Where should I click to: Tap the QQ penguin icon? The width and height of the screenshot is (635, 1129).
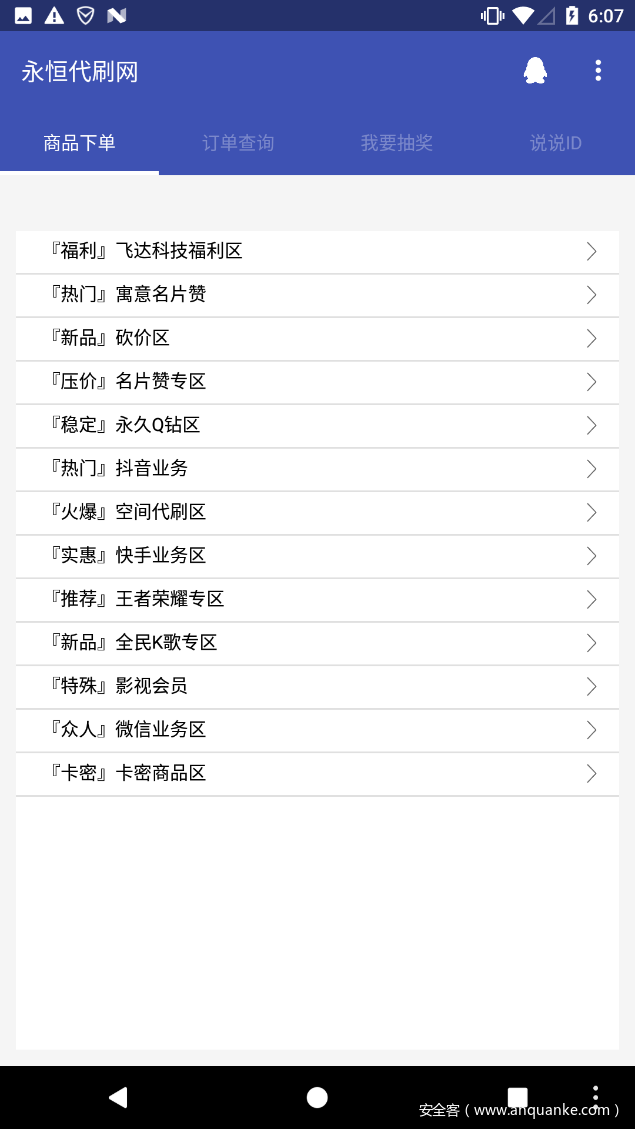point(535,71)
